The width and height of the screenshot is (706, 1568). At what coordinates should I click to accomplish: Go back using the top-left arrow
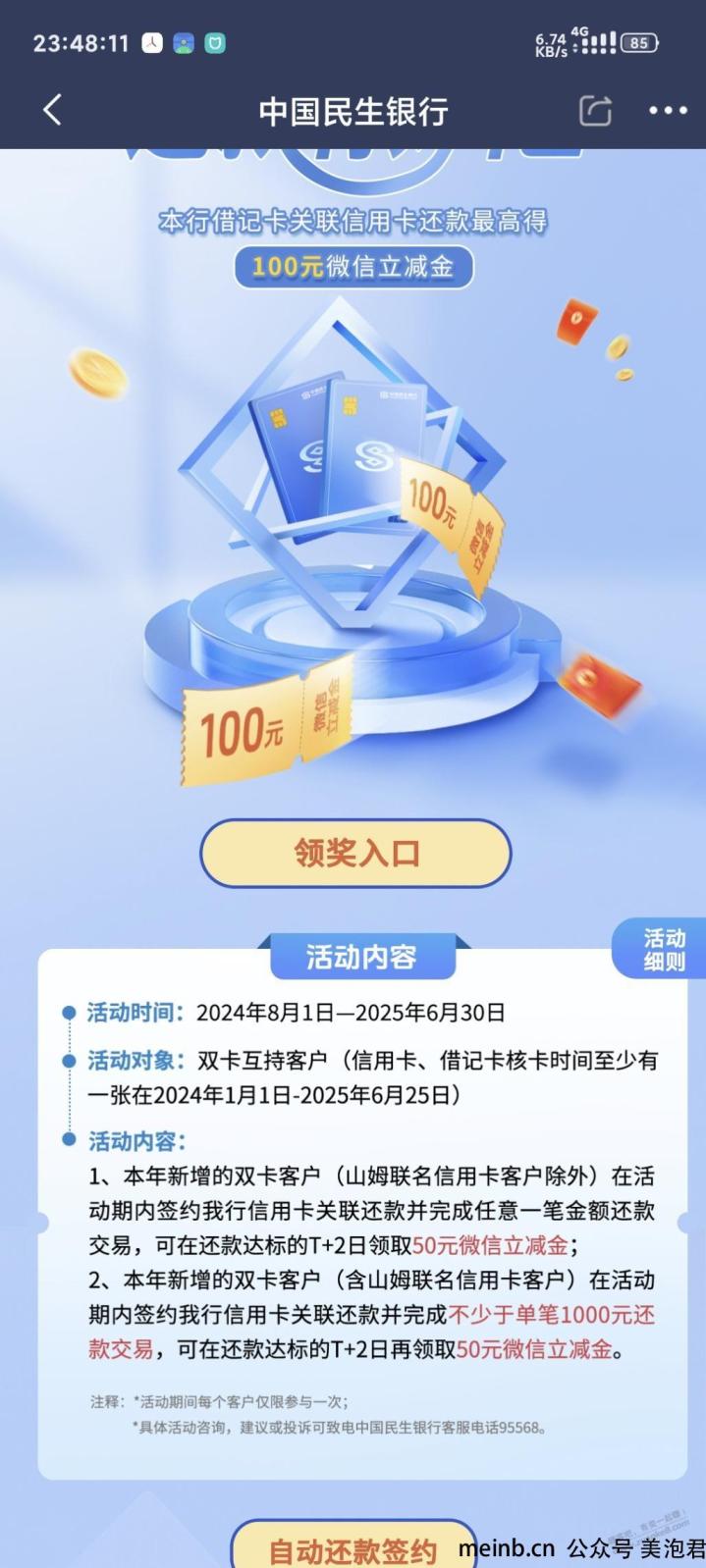[x=53, y=110]
